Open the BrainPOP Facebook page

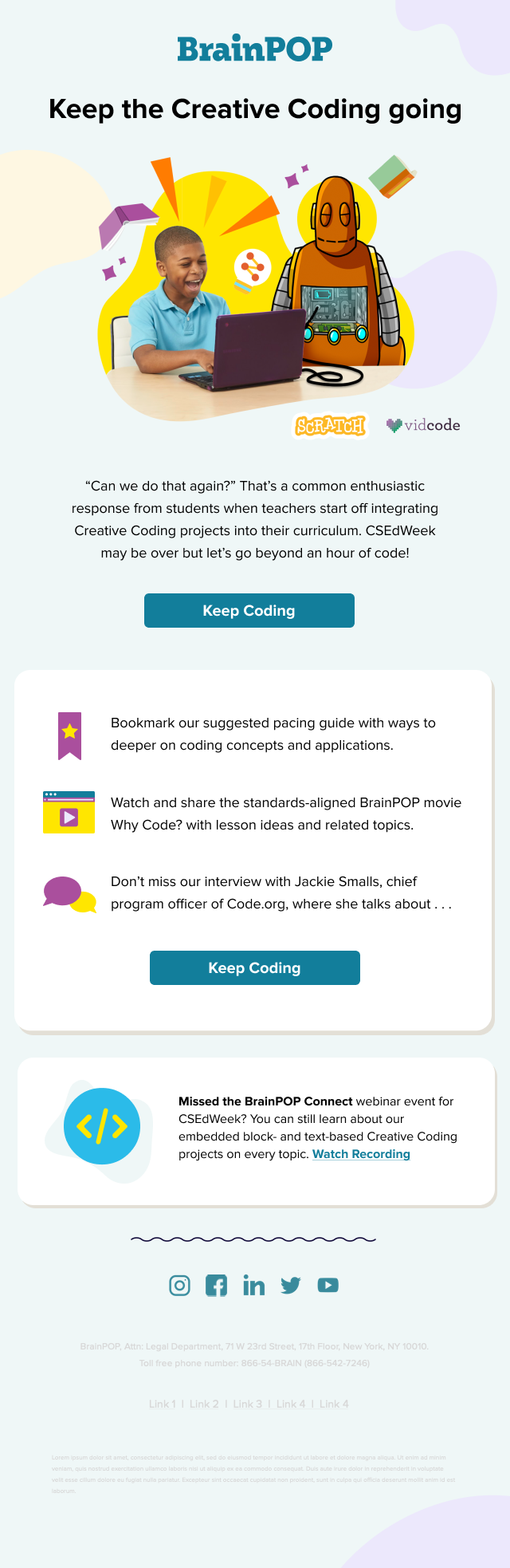pyautogui.click(x=216, y=1285)
